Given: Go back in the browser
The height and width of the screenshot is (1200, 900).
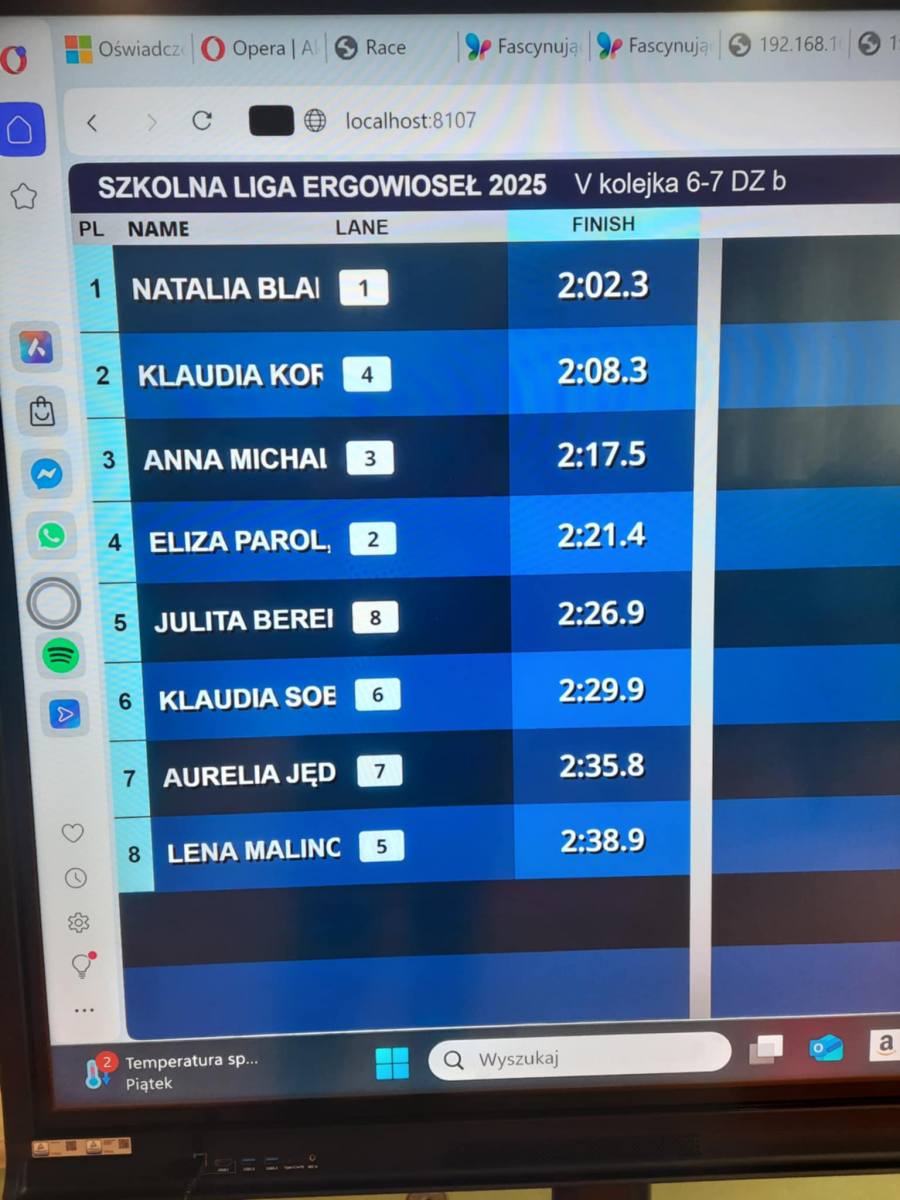Looking at the screenshot, I should (x=92, y=122).
